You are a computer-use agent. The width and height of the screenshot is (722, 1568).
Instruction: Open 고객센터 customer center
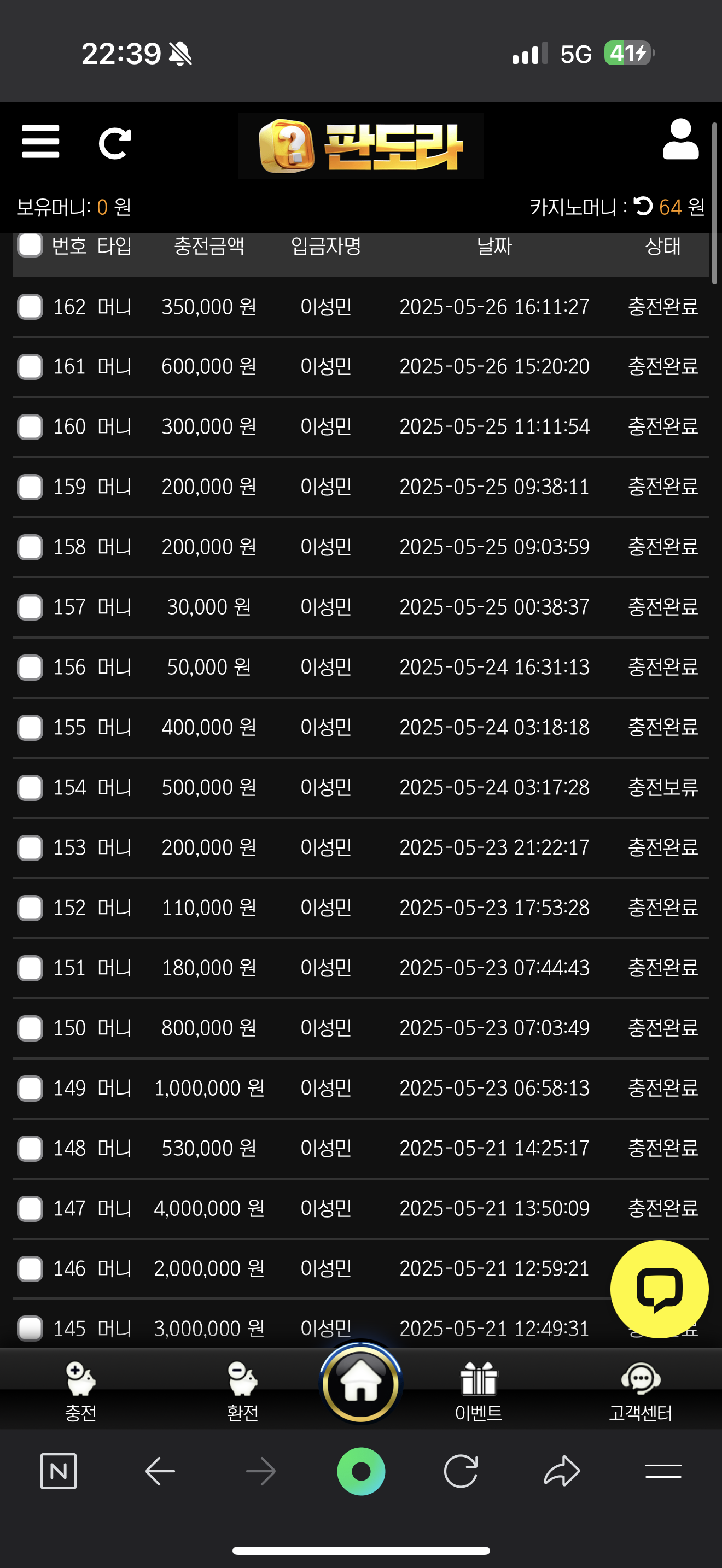[x=641, y=1391]
